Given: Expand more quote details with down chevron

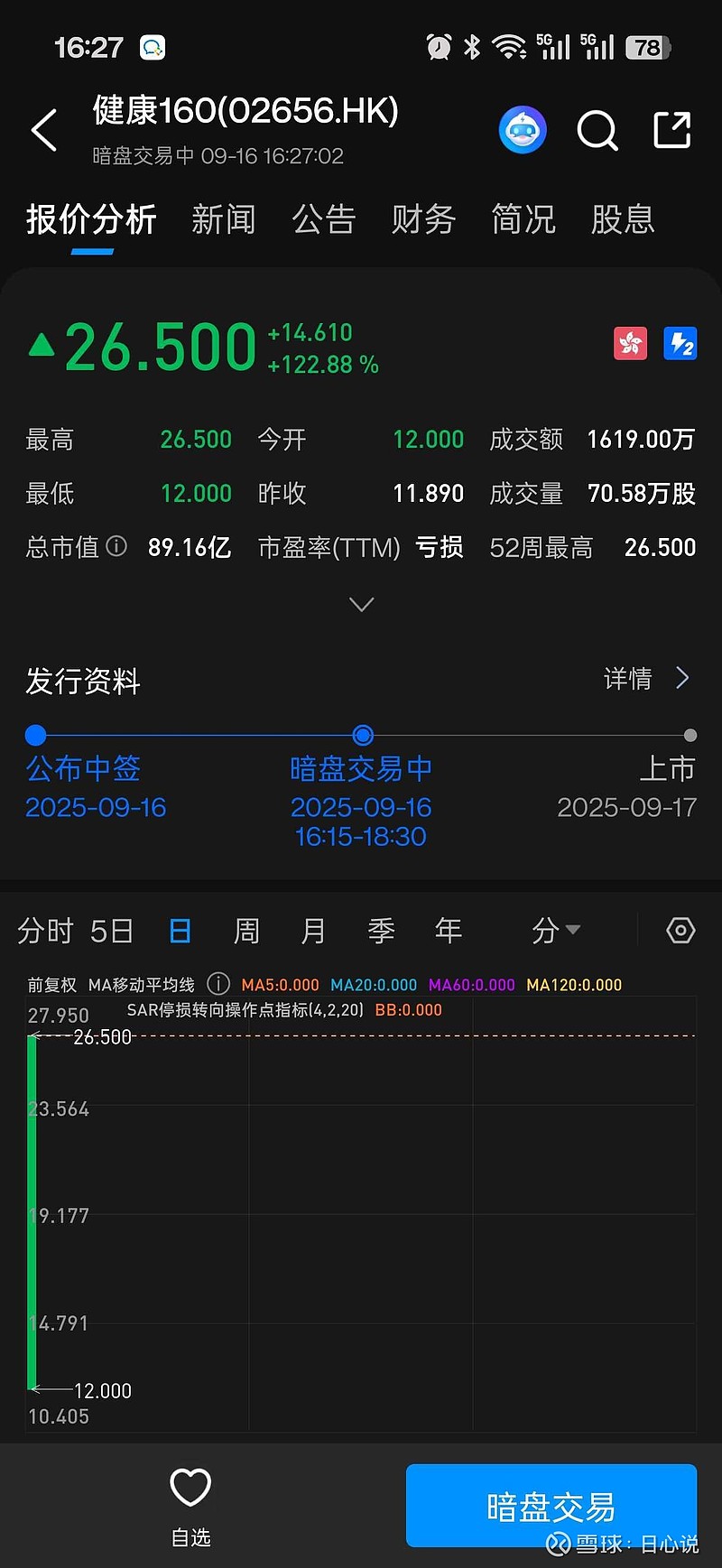Looking at the screenshot, I should [x=361, y=605].
